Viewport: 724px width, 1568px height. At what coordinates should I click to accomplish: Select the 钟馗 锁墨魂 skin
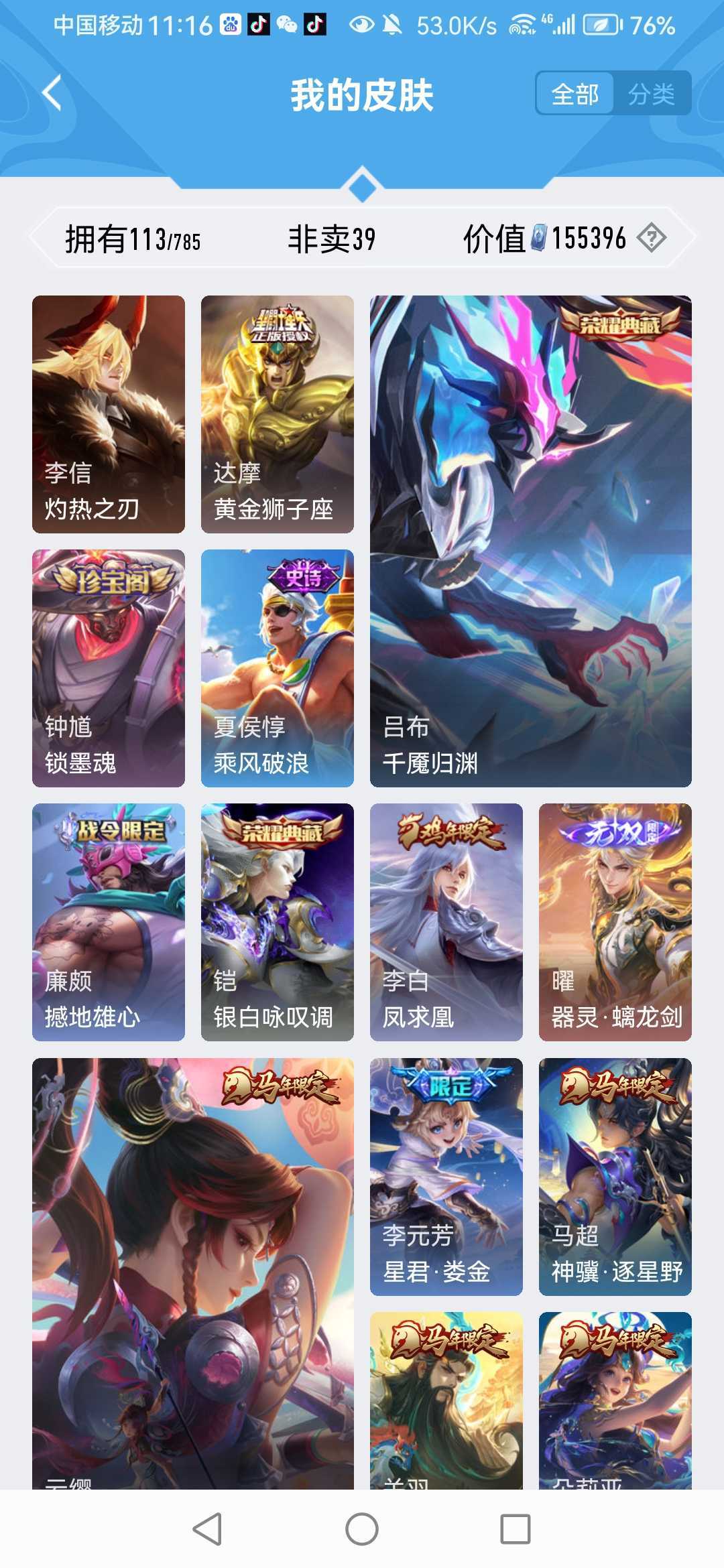click(109, 668)
